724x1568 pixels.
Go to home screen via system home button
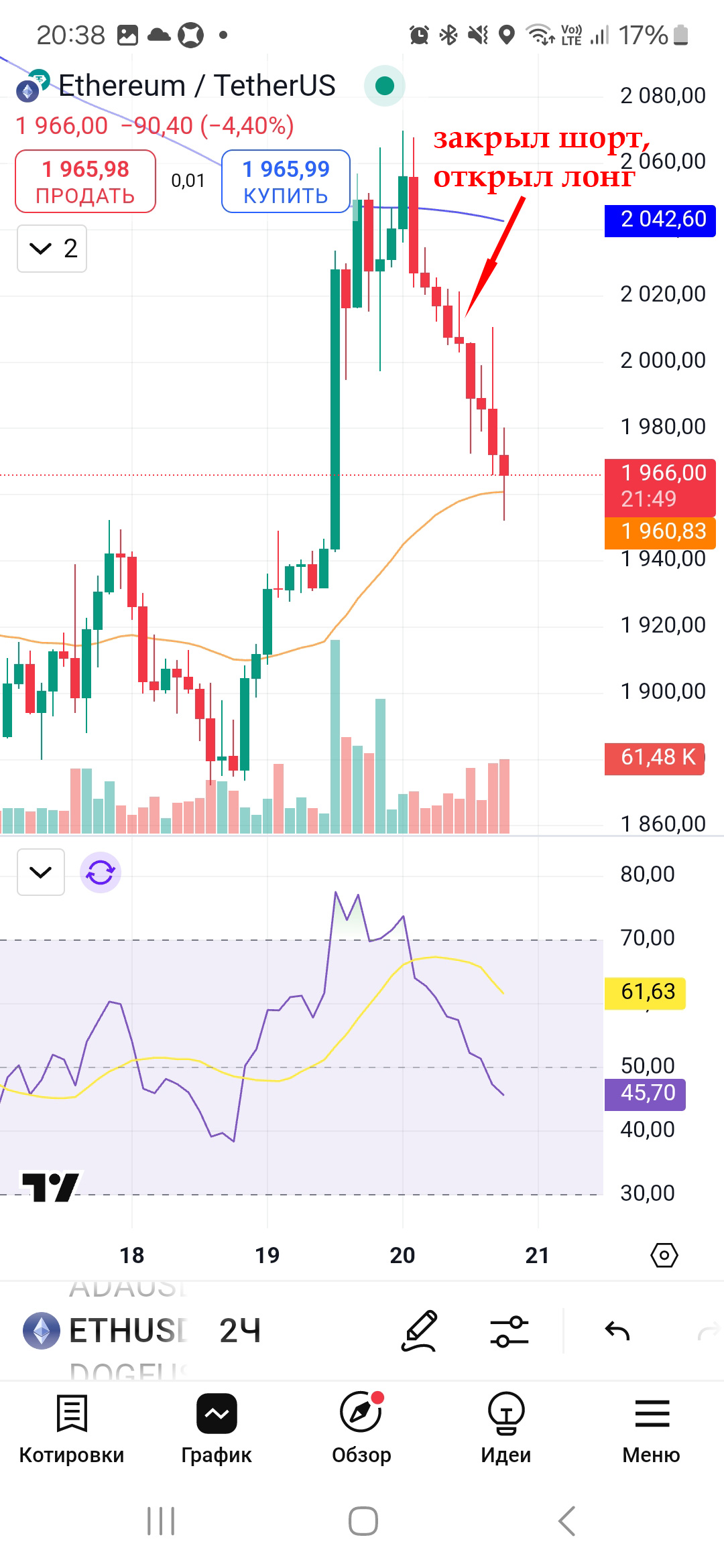[363, 1521]
